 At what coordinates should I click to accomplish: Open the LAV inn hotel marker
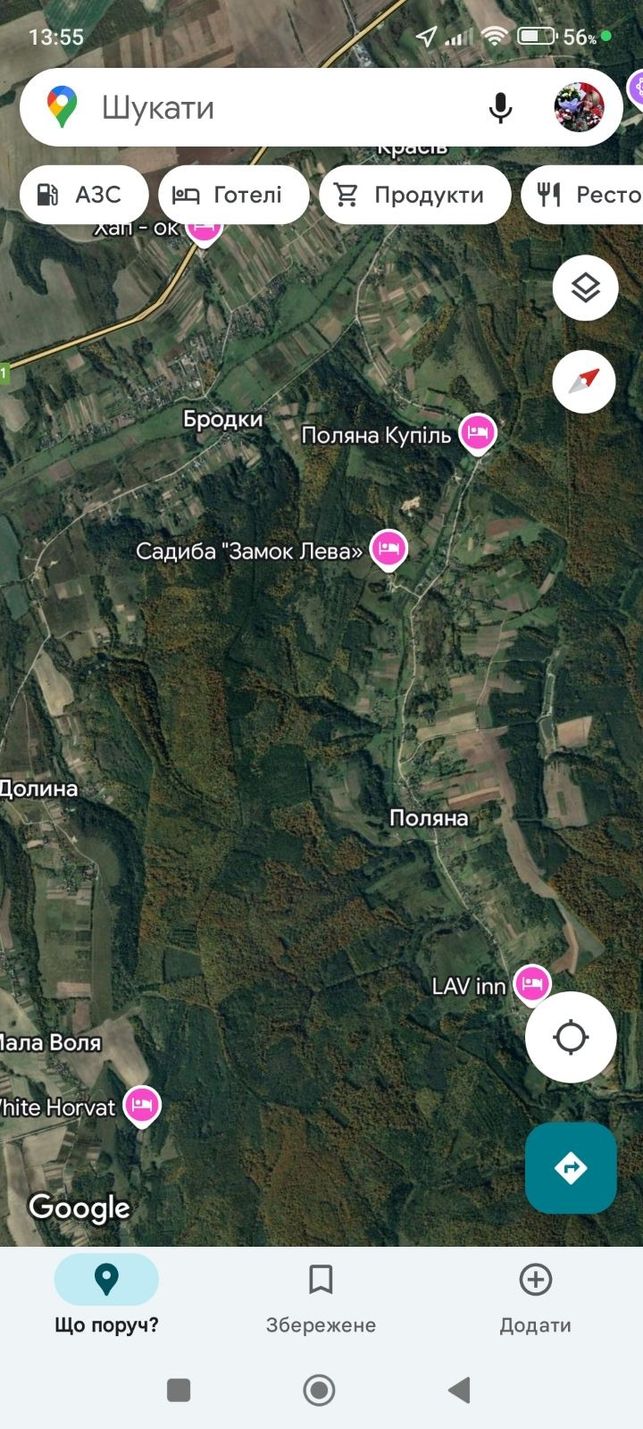[532, 985]
